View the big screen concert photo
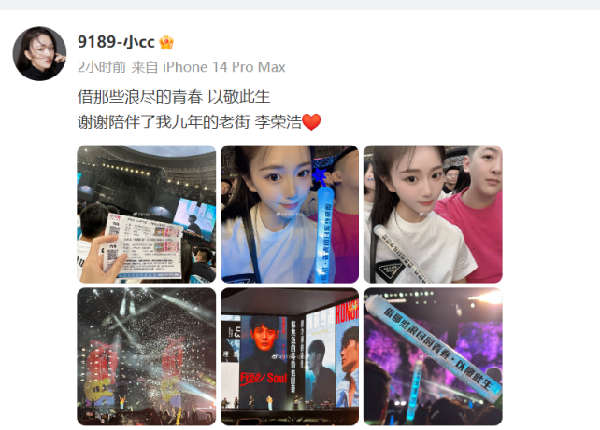 [x=289, y=356]
